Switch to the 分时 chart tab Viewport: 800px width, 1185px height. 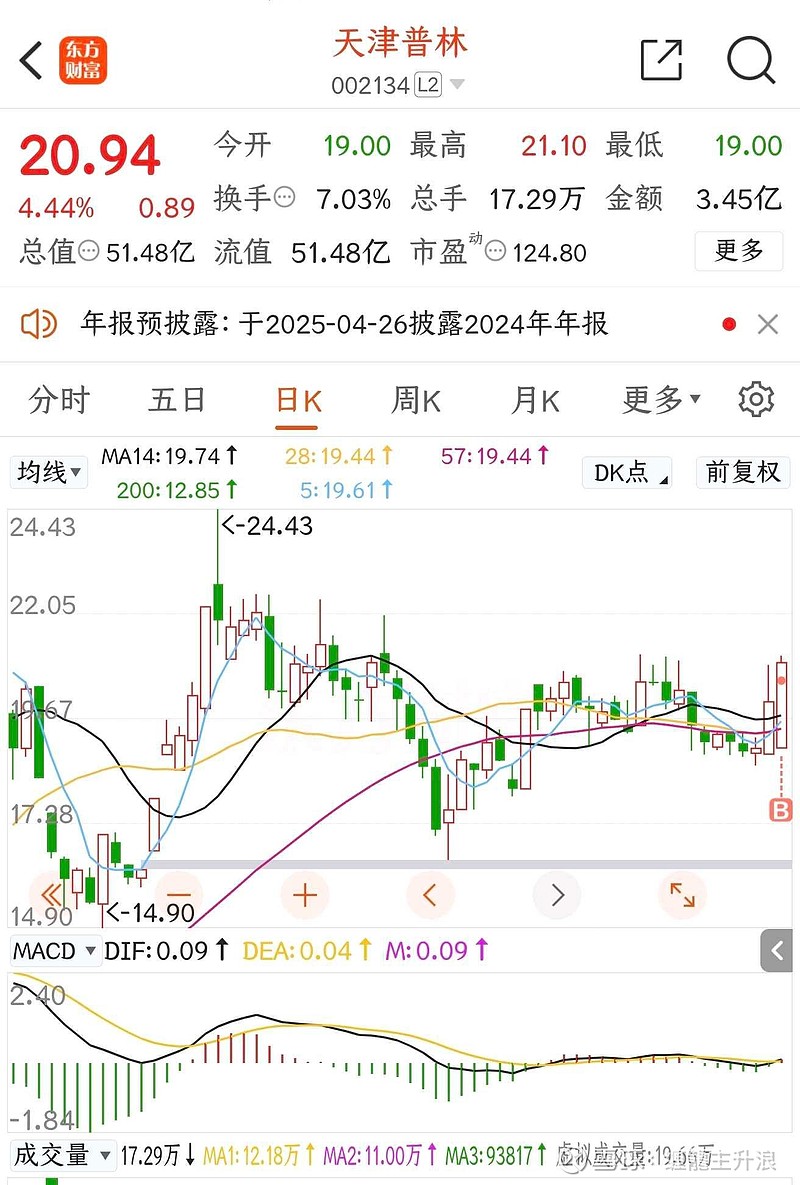(60, 400)
